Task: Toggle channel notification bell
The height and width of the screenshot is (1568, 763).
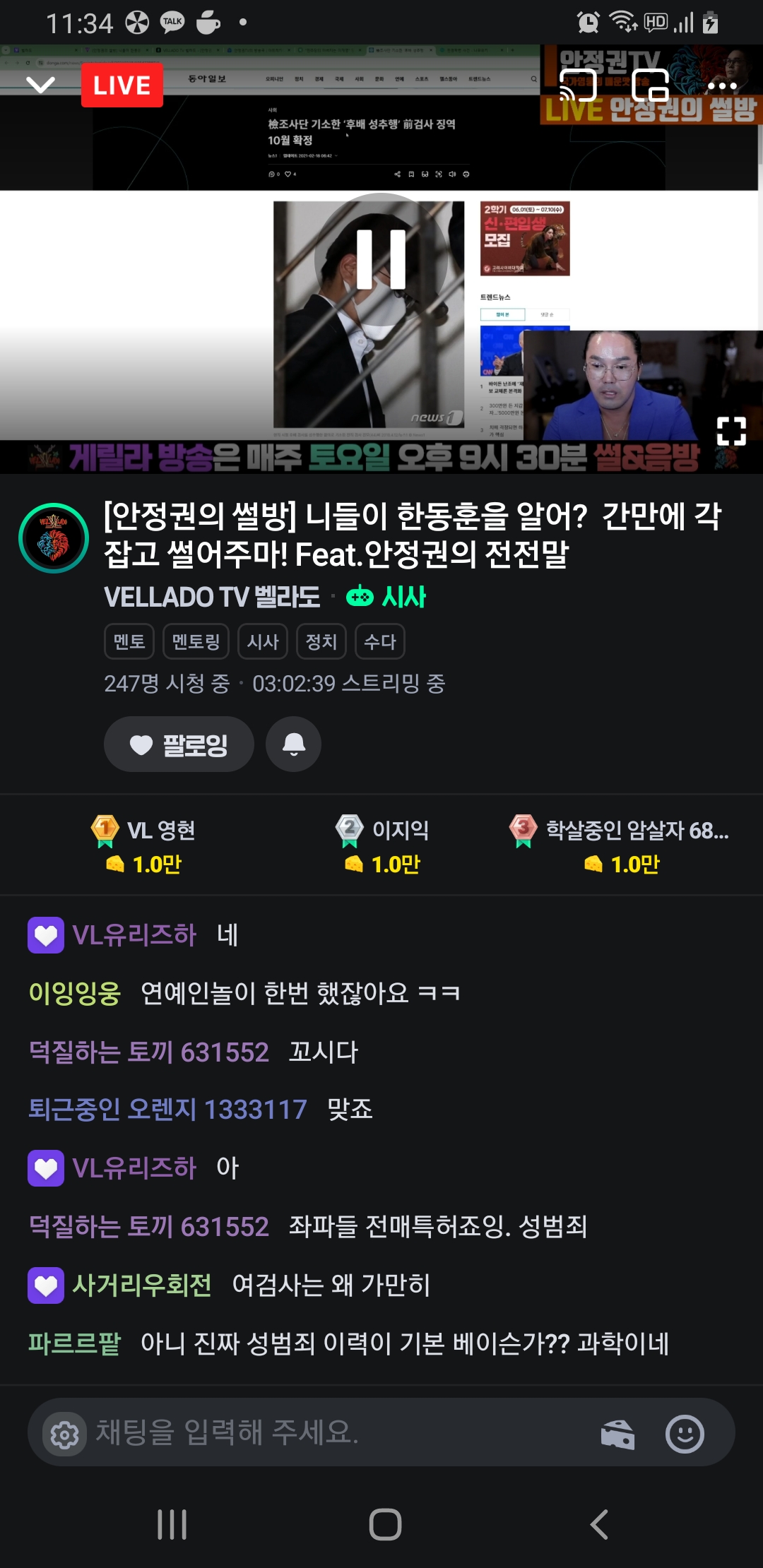Action: (293, 744)
